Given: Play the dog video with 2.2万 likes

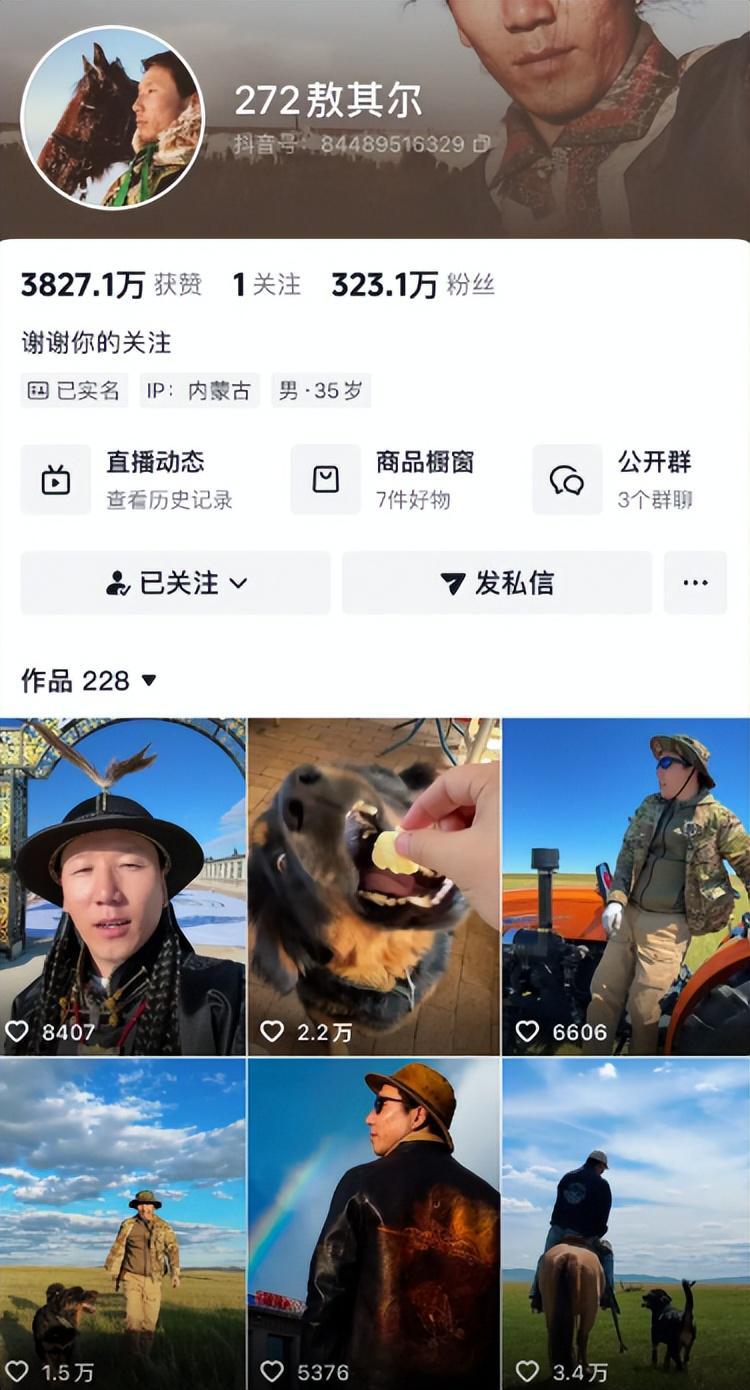Looking at the screenshot, I should point(374,886).
